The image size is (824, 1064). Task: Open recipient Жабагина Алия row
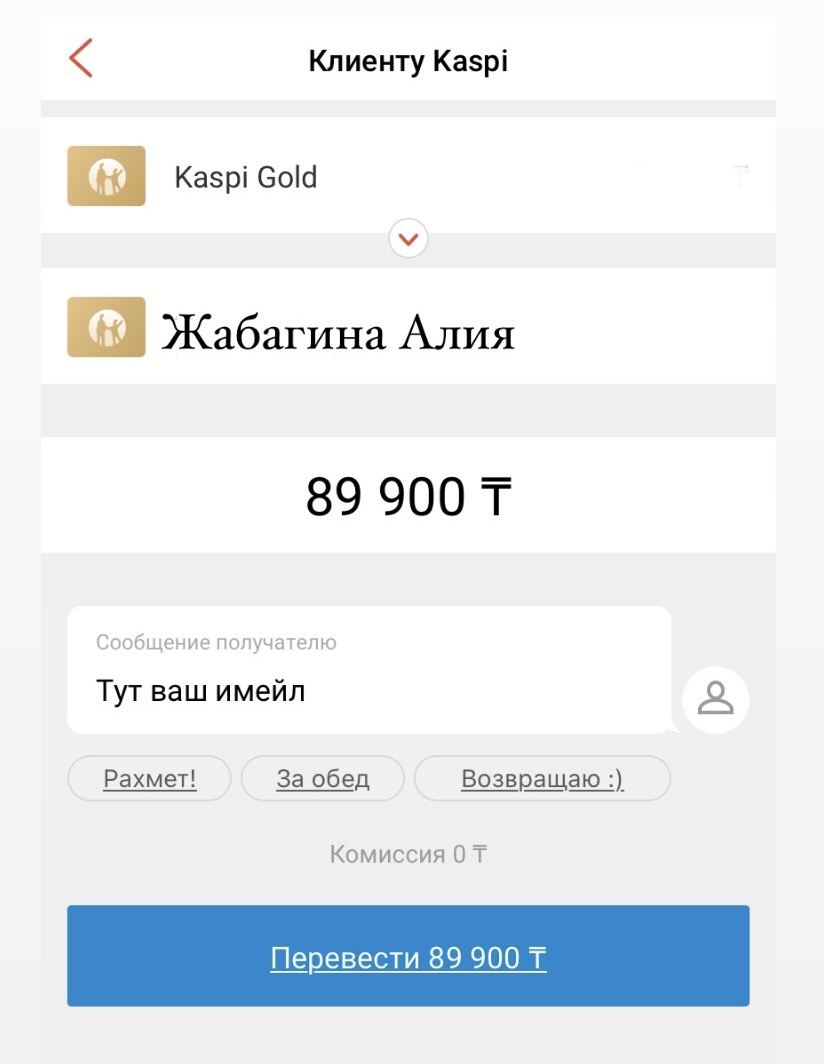[408, 328]
